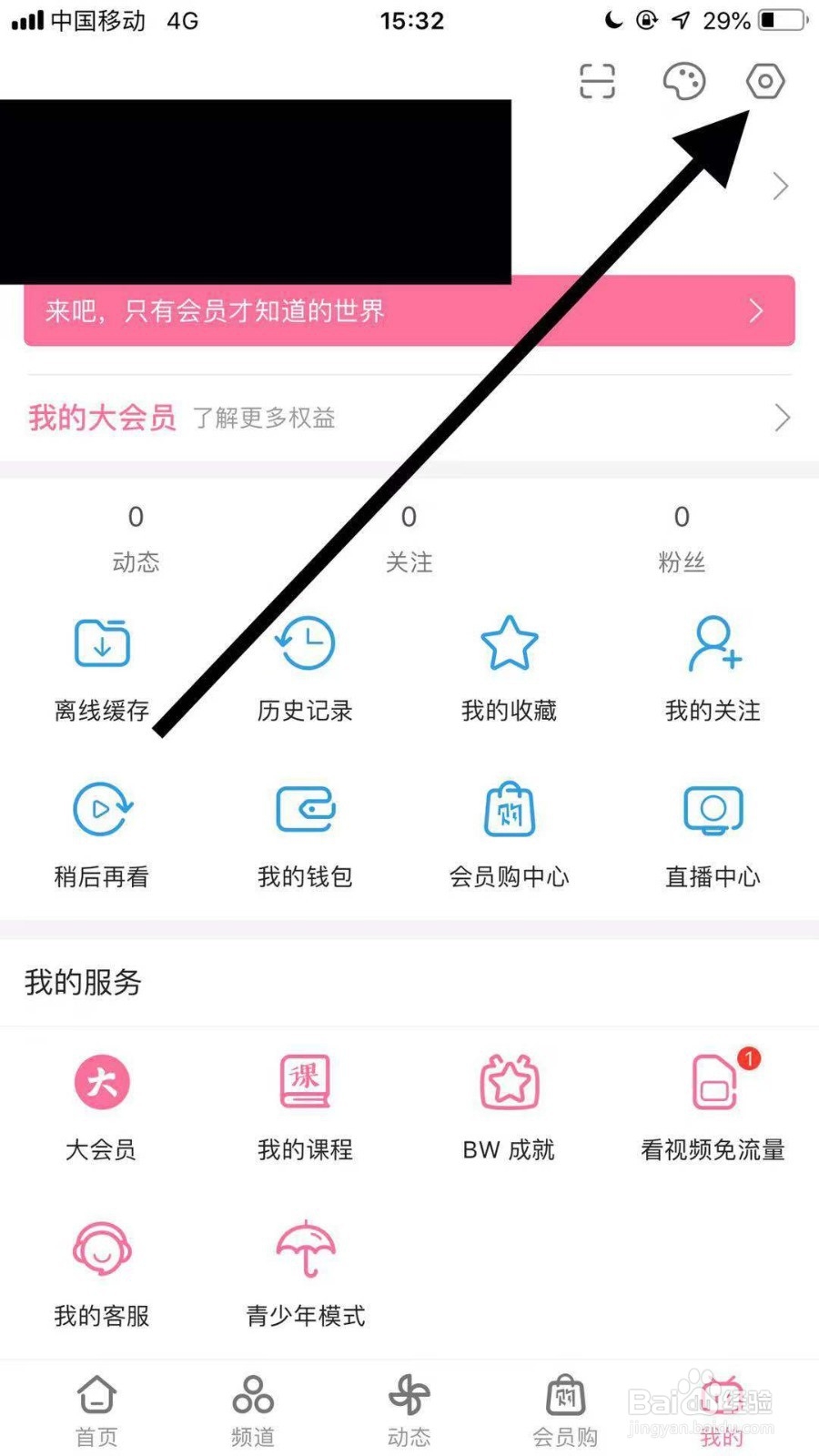Open watch history (历史记录)

coord(304,664)
